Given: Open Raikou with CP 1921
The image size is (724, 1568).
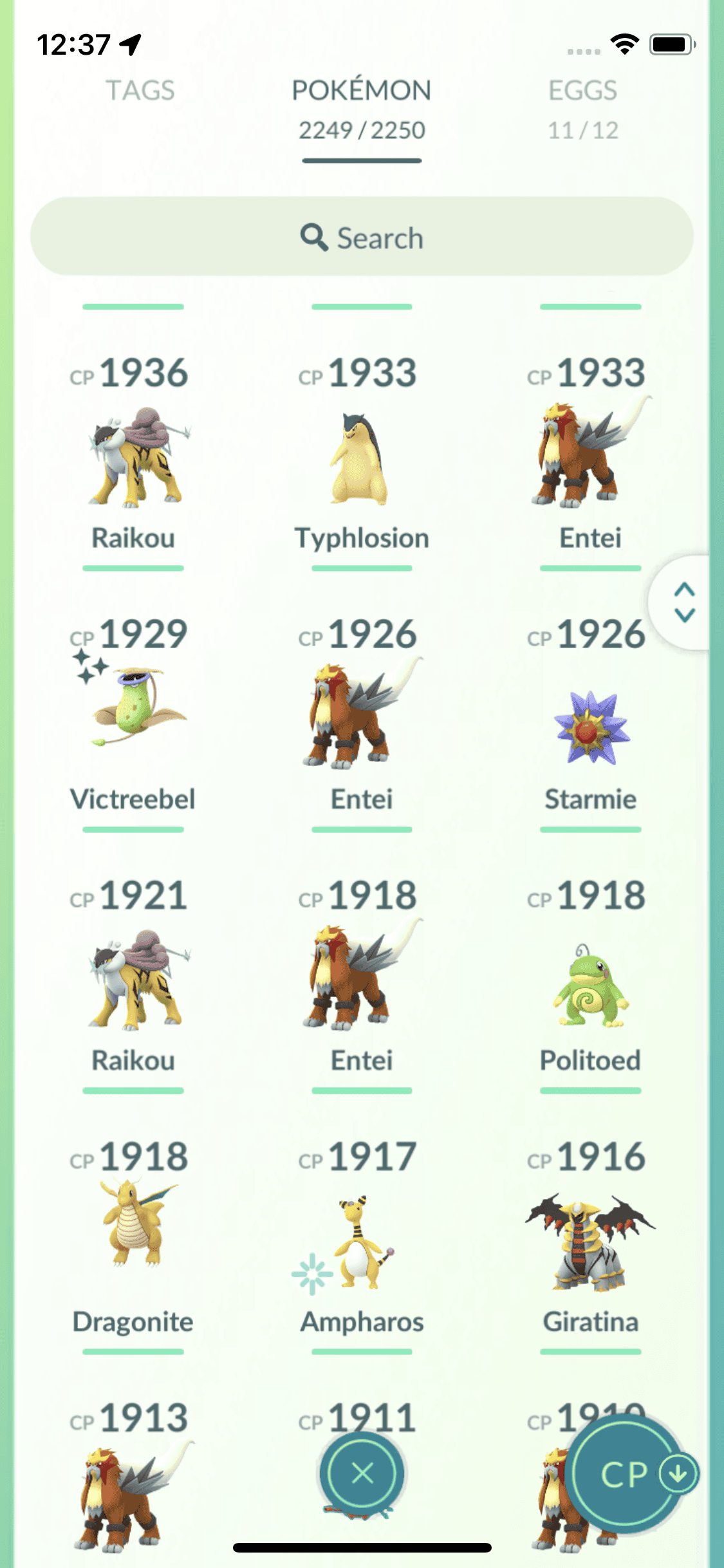Looking at the screenshot, I should click(x=134, y=980).
